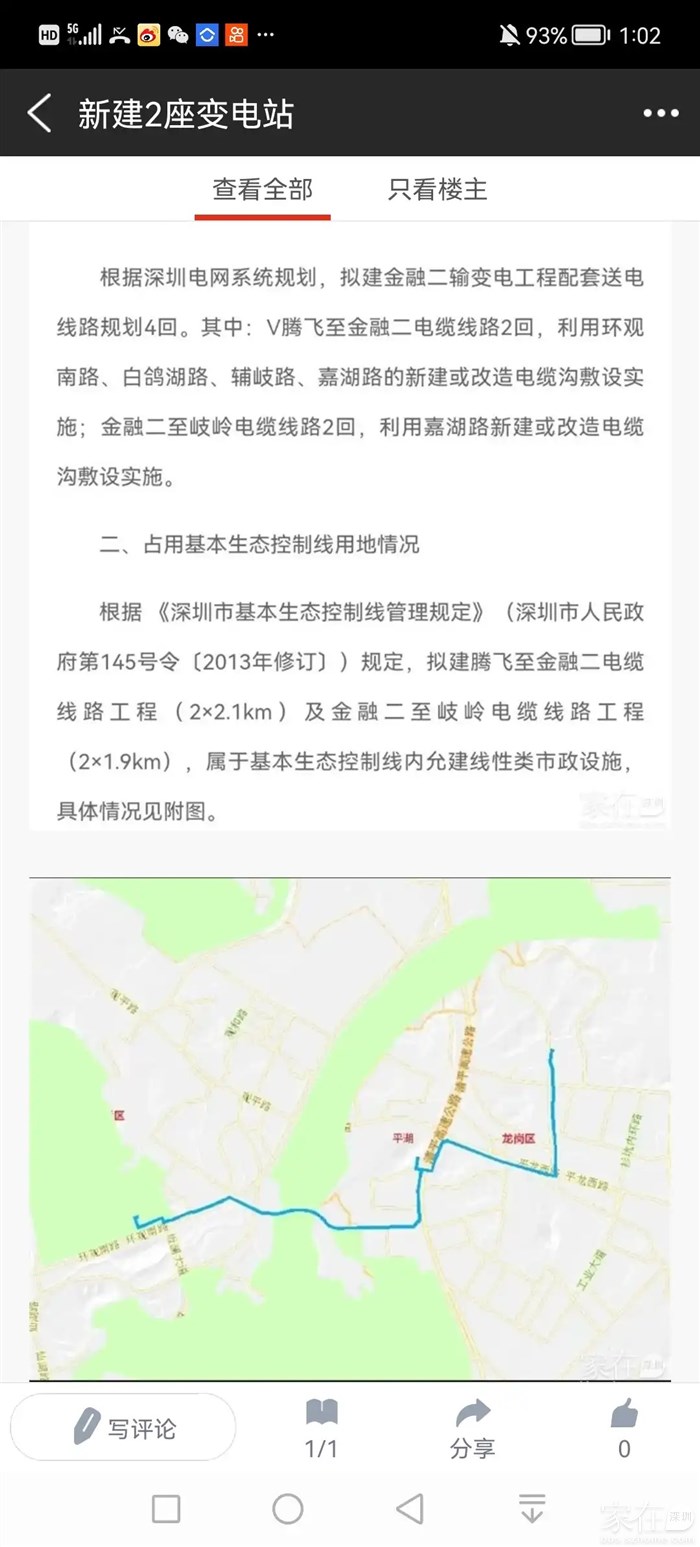700x1547 pixels.
Task: Open the route map image
Action: [x=350, y=1128]
